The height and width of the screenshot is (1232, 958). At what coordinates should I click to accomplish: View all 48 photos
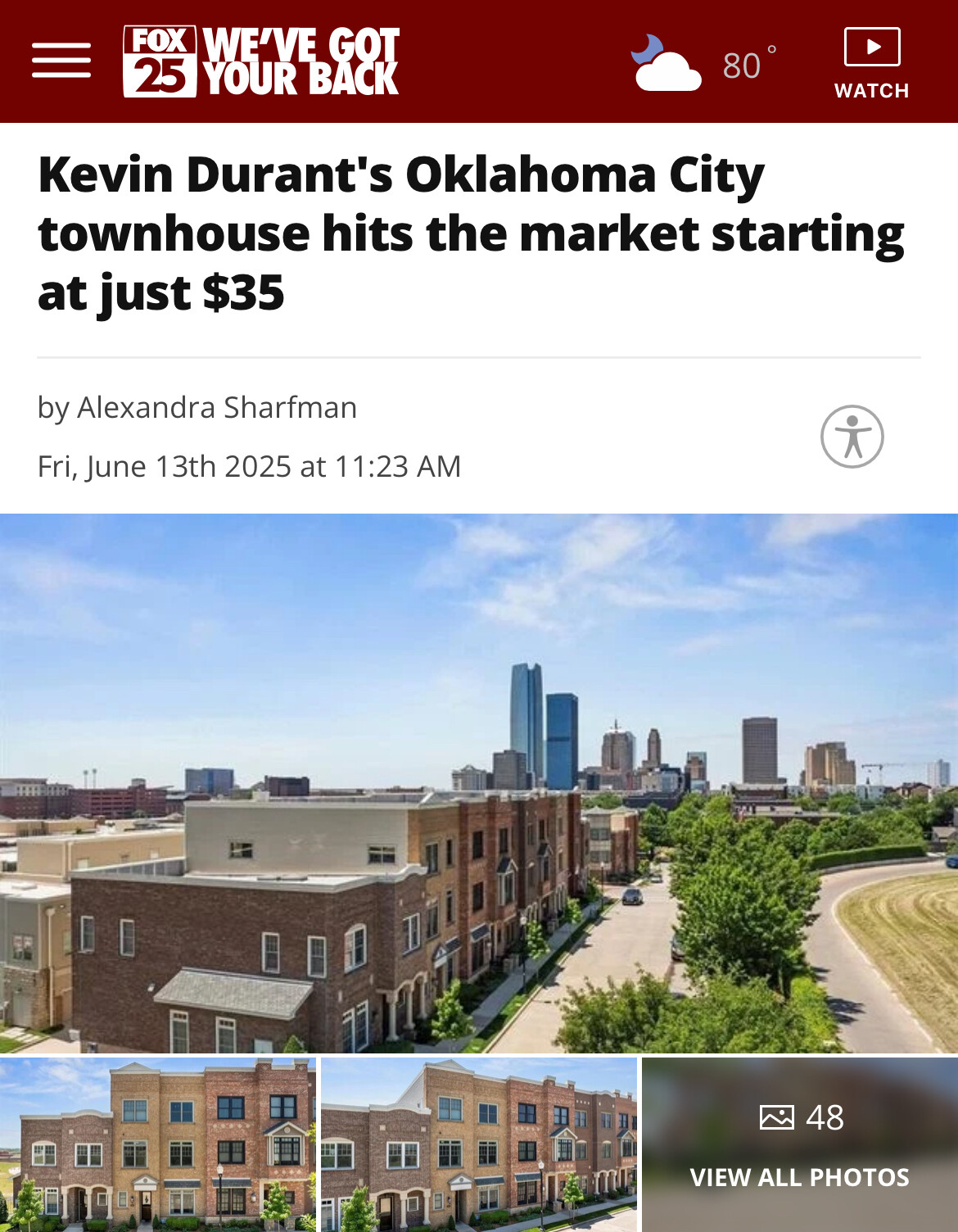point(800,1144)
